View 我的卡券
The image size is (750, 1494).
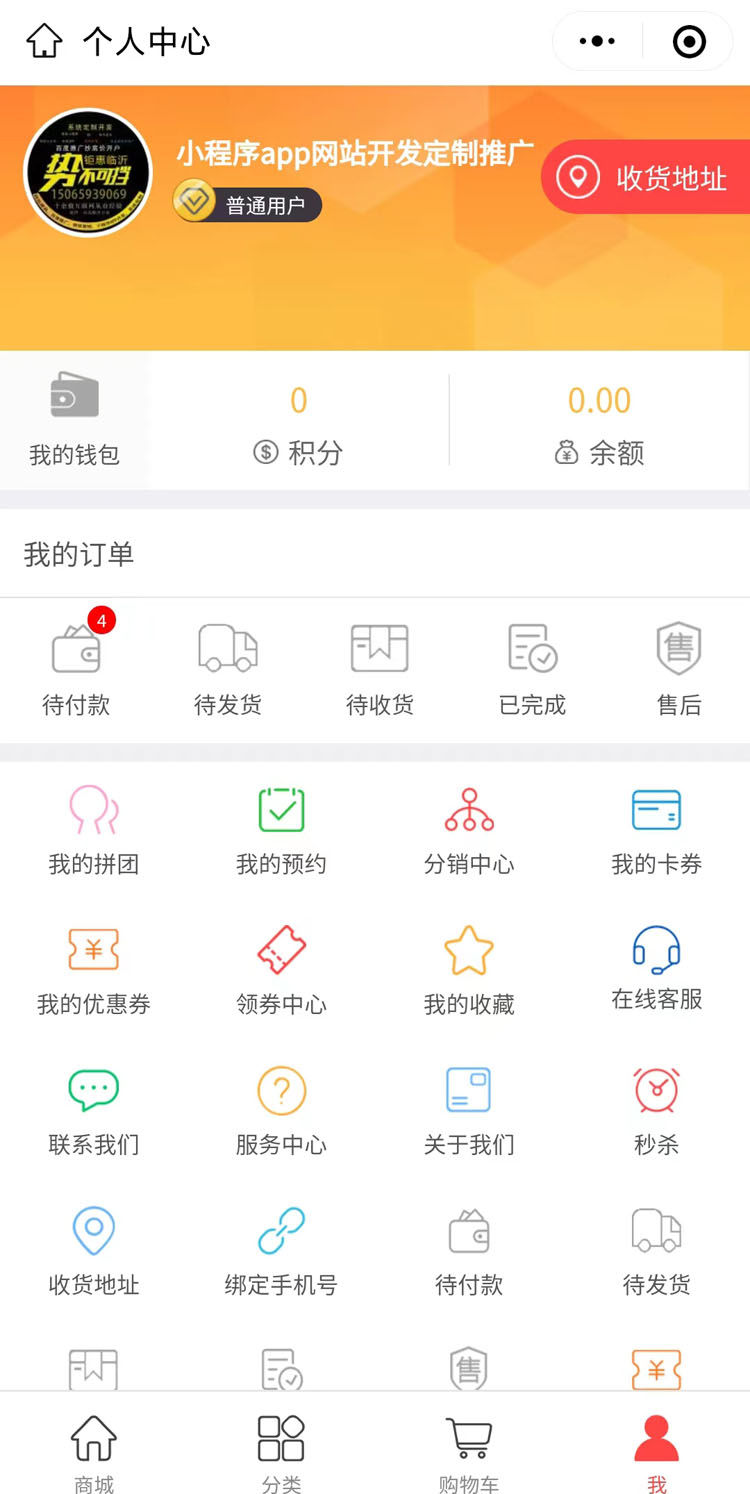tap(656, 830)
